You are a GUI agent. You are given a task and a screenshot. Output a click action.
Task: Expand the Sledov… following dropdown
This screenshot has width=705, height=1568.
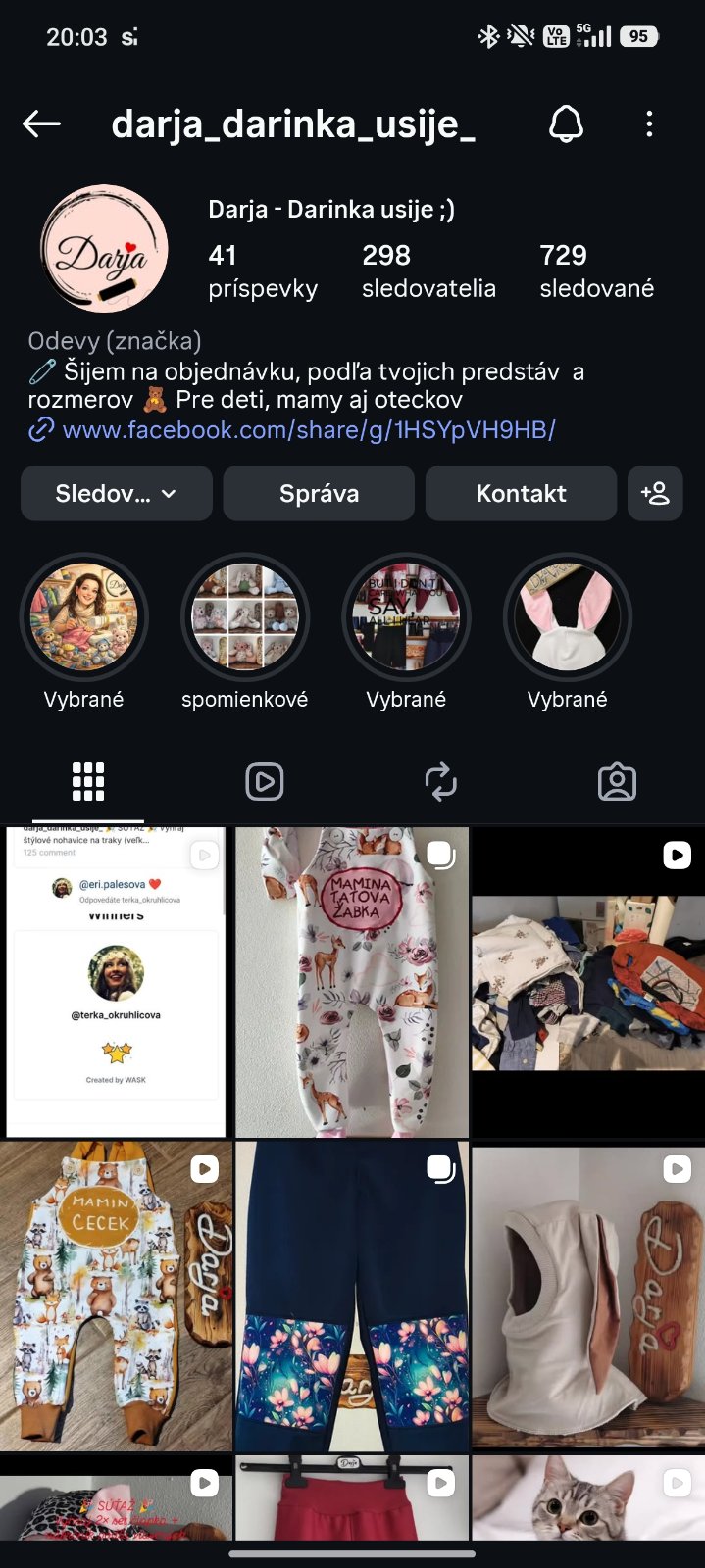point(116,493)
